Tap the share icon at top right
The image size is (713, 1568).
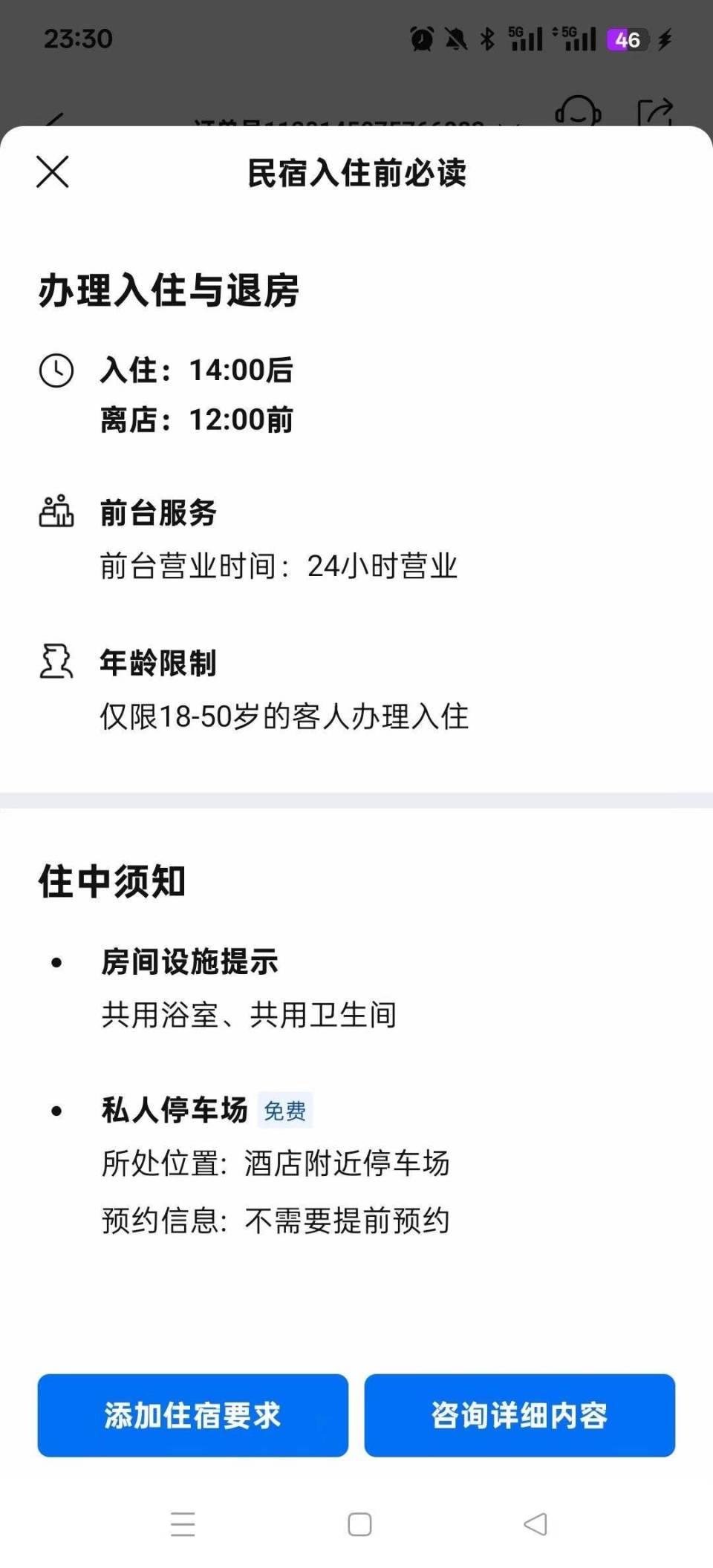(x=657, y=111)
